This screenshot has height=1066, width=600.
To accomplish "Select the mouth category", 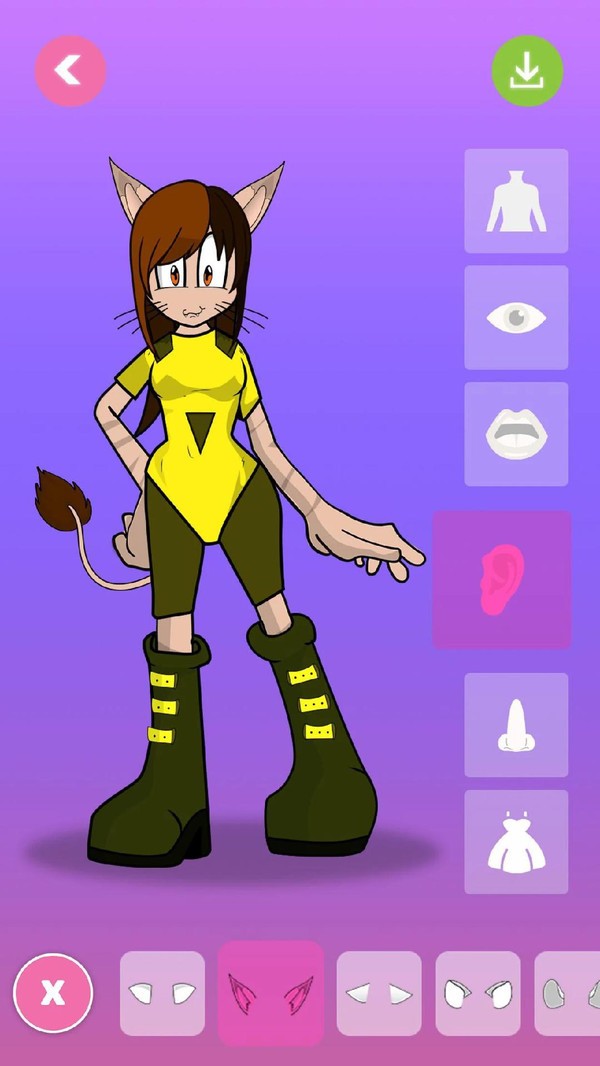I will point(516,434).
